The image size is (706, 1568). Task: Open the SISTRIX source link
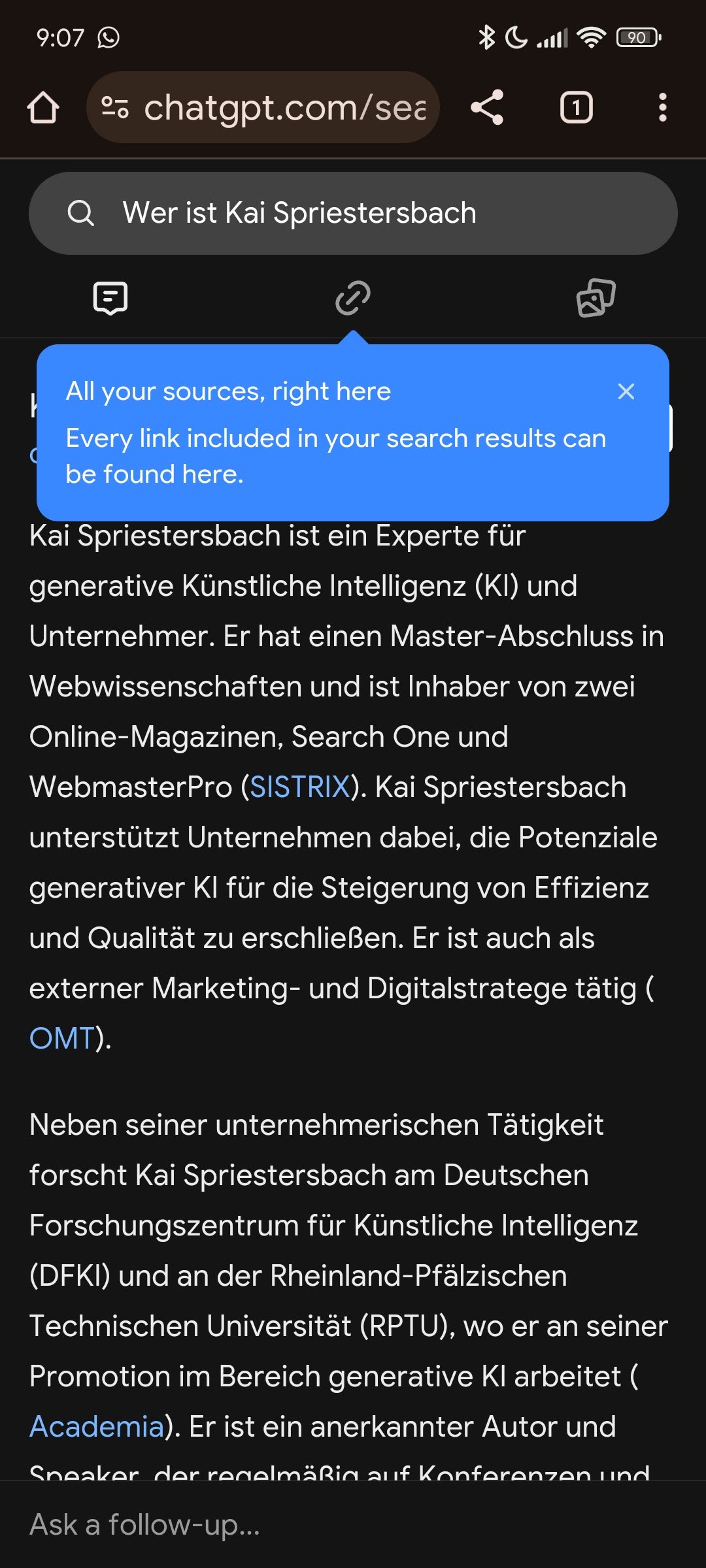tap(300, 787)
